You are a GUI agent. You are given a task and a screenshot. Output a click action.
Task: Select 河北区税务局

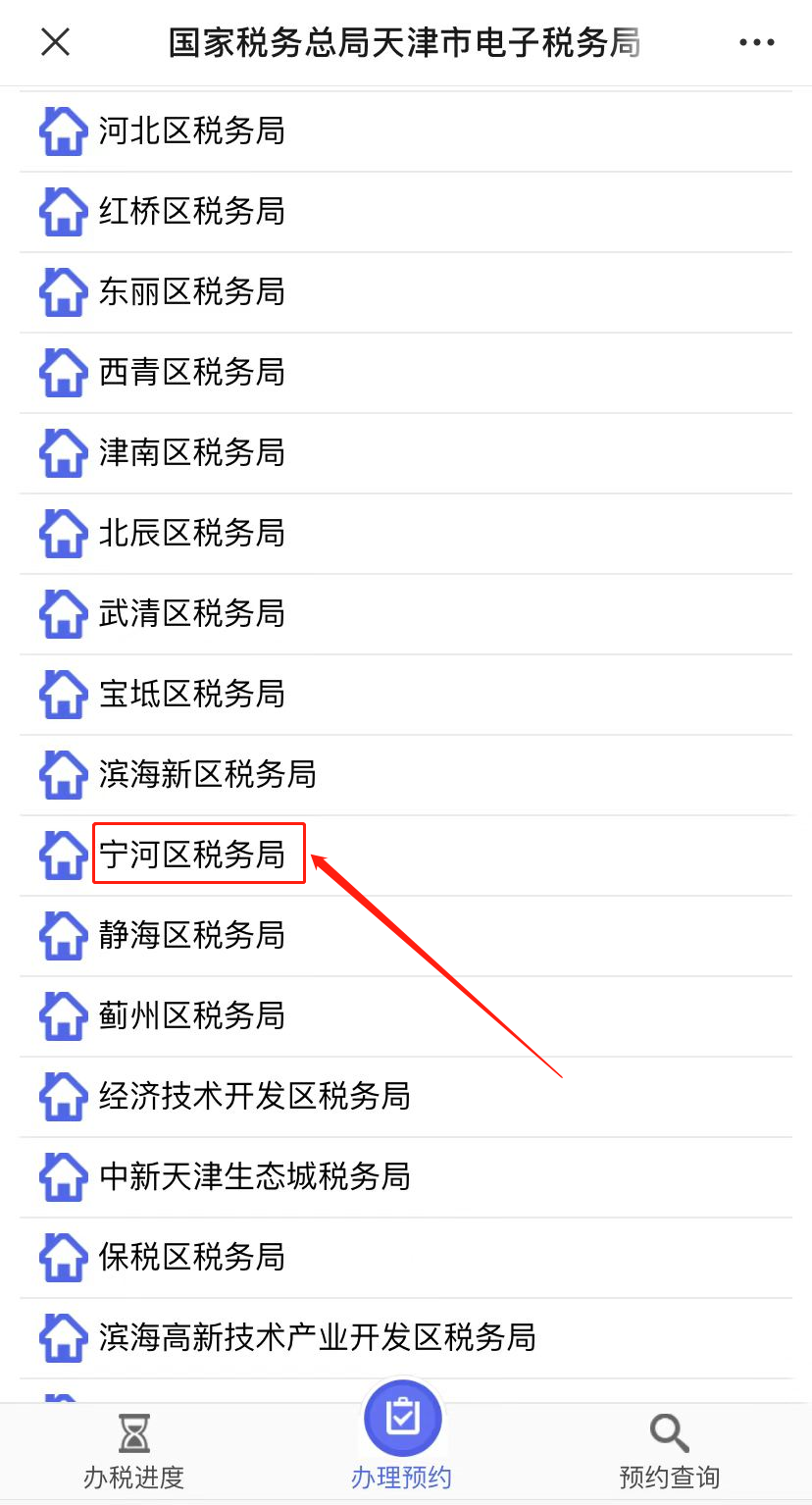point(406,131)
